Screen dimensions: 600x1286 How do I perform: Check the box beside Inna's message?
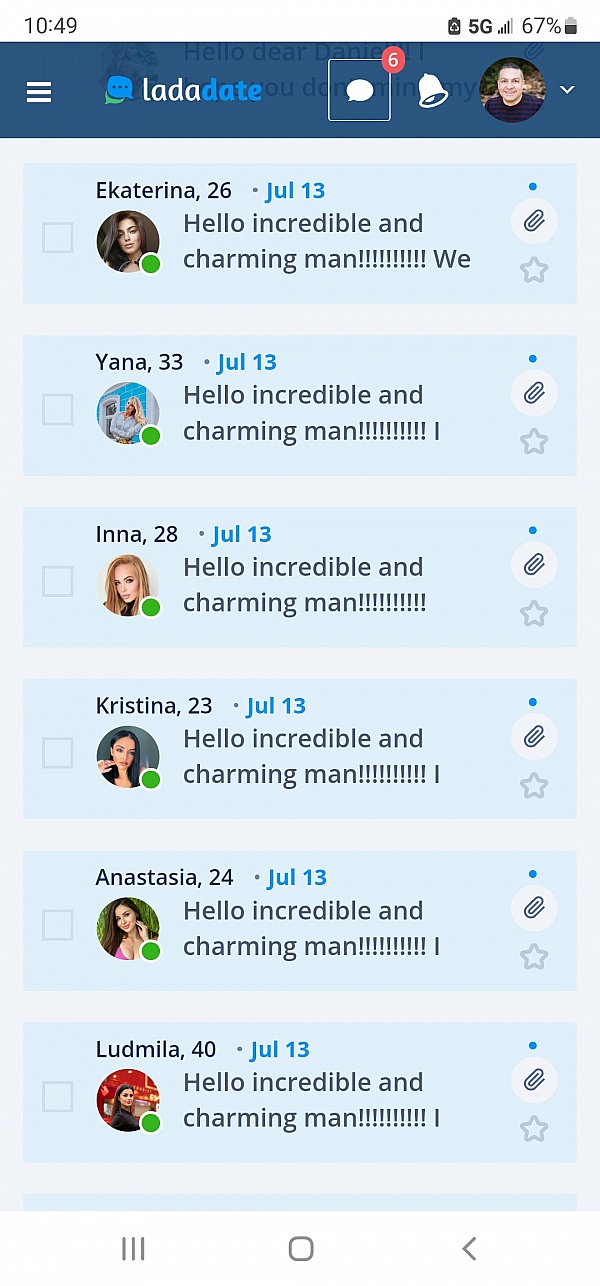click(58, 581)
